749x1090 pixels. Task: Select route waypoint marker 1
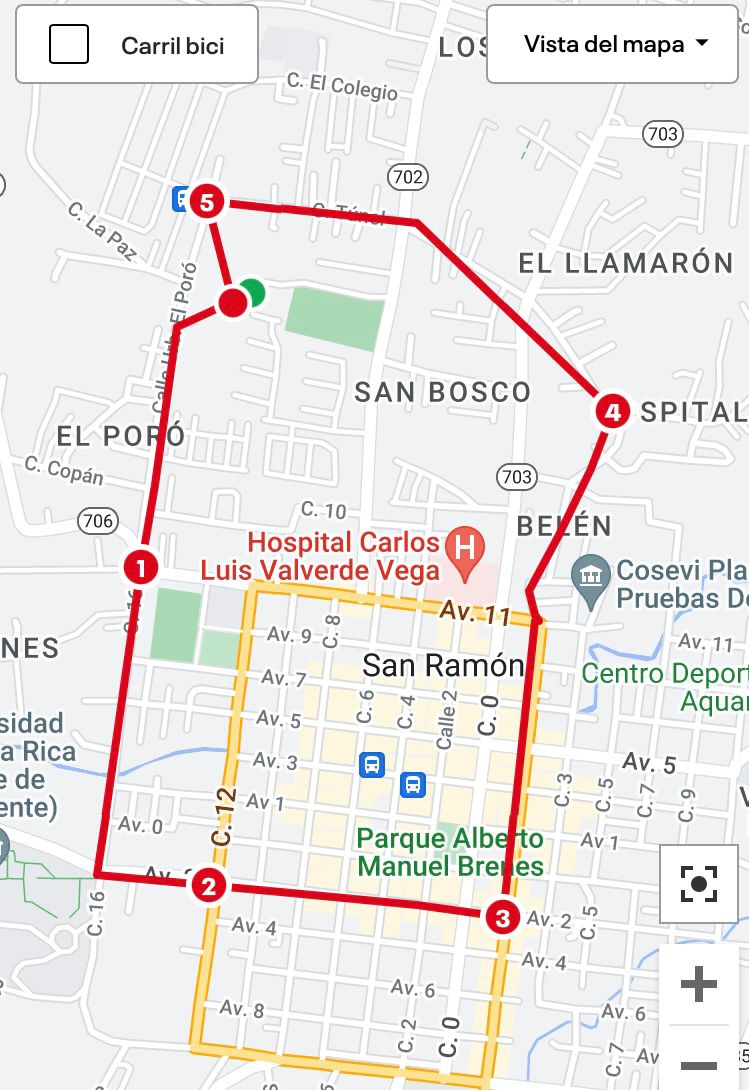click(141, 568)
